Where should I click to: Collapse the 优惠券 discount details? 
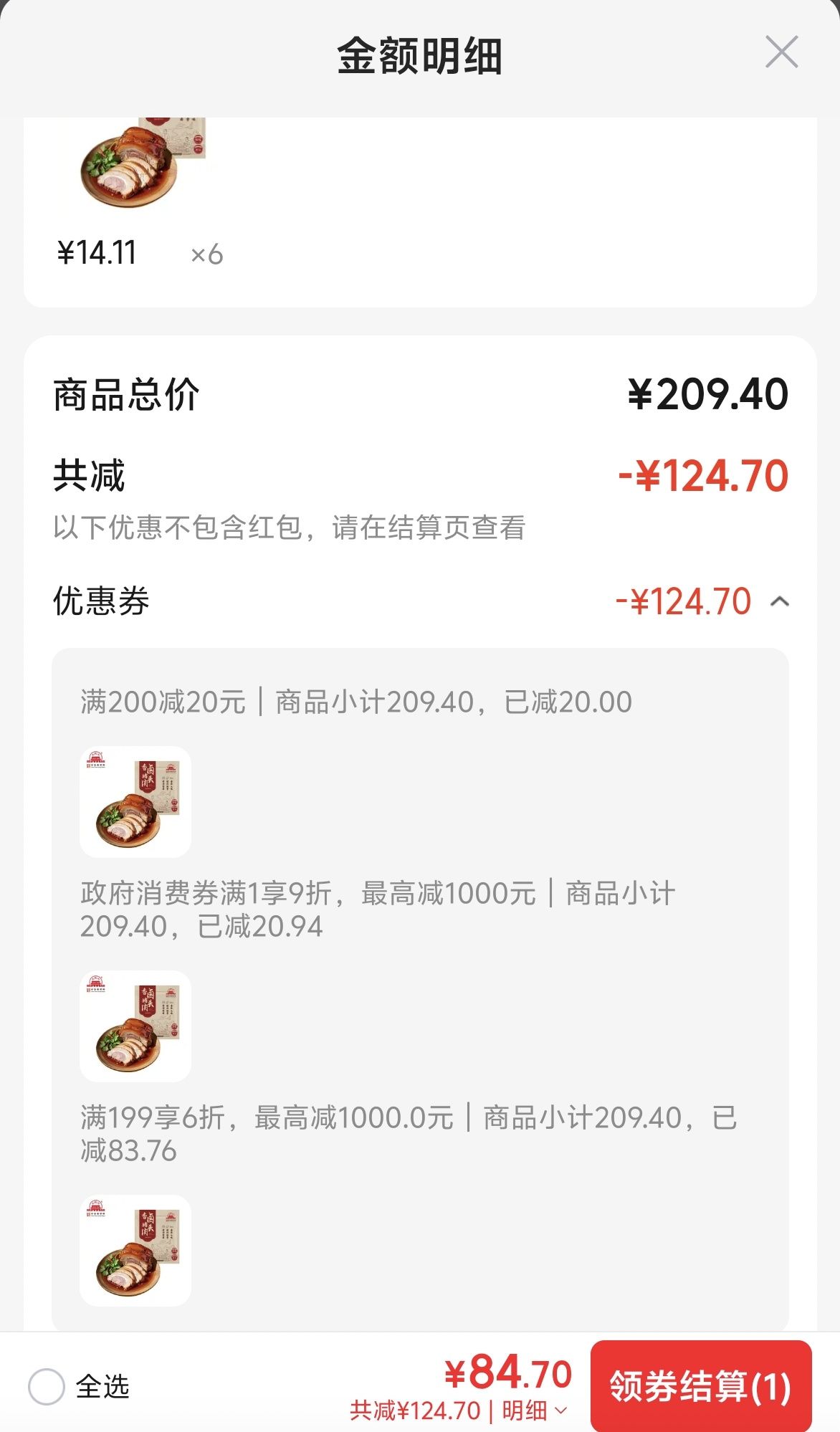click(x=780, y=601)
